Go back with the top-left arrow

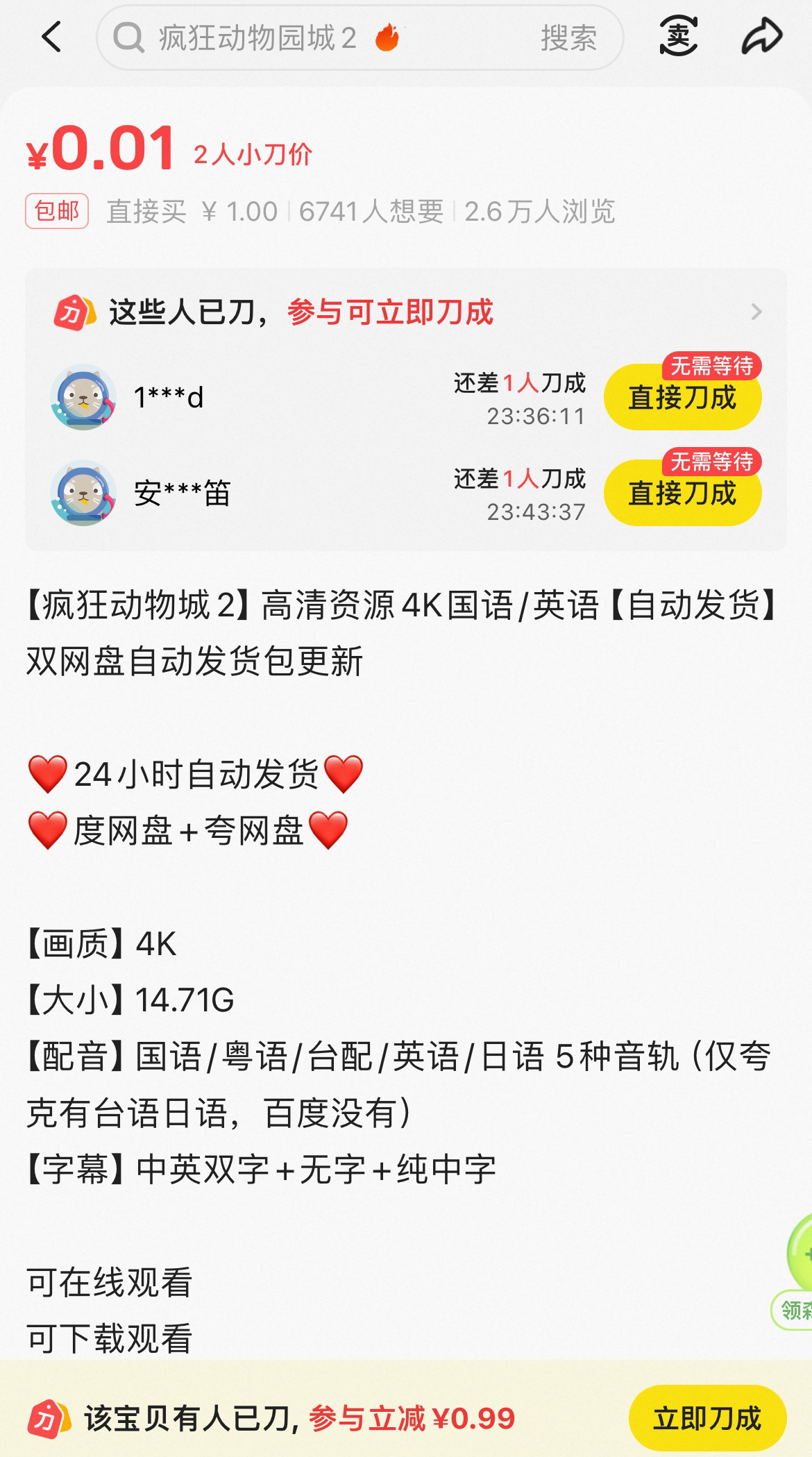coord(52,37)
